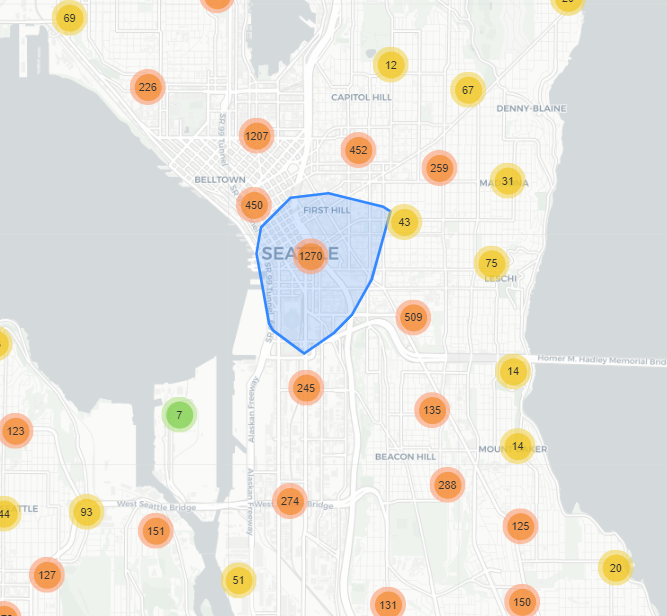The height and width of the screenshot is (616, 667).
Task: Tap the green 7 cluster marker
Action: [179, 414]
